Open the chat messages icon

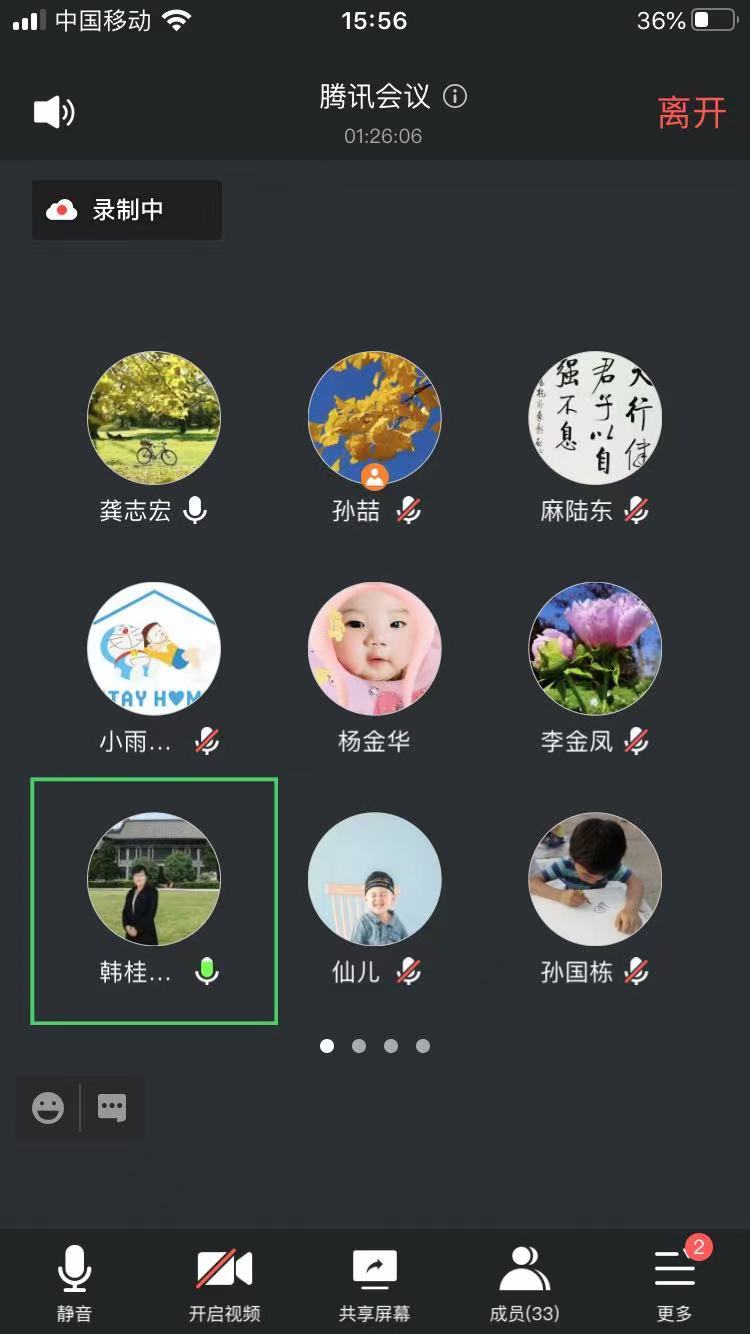[112, 1108]
